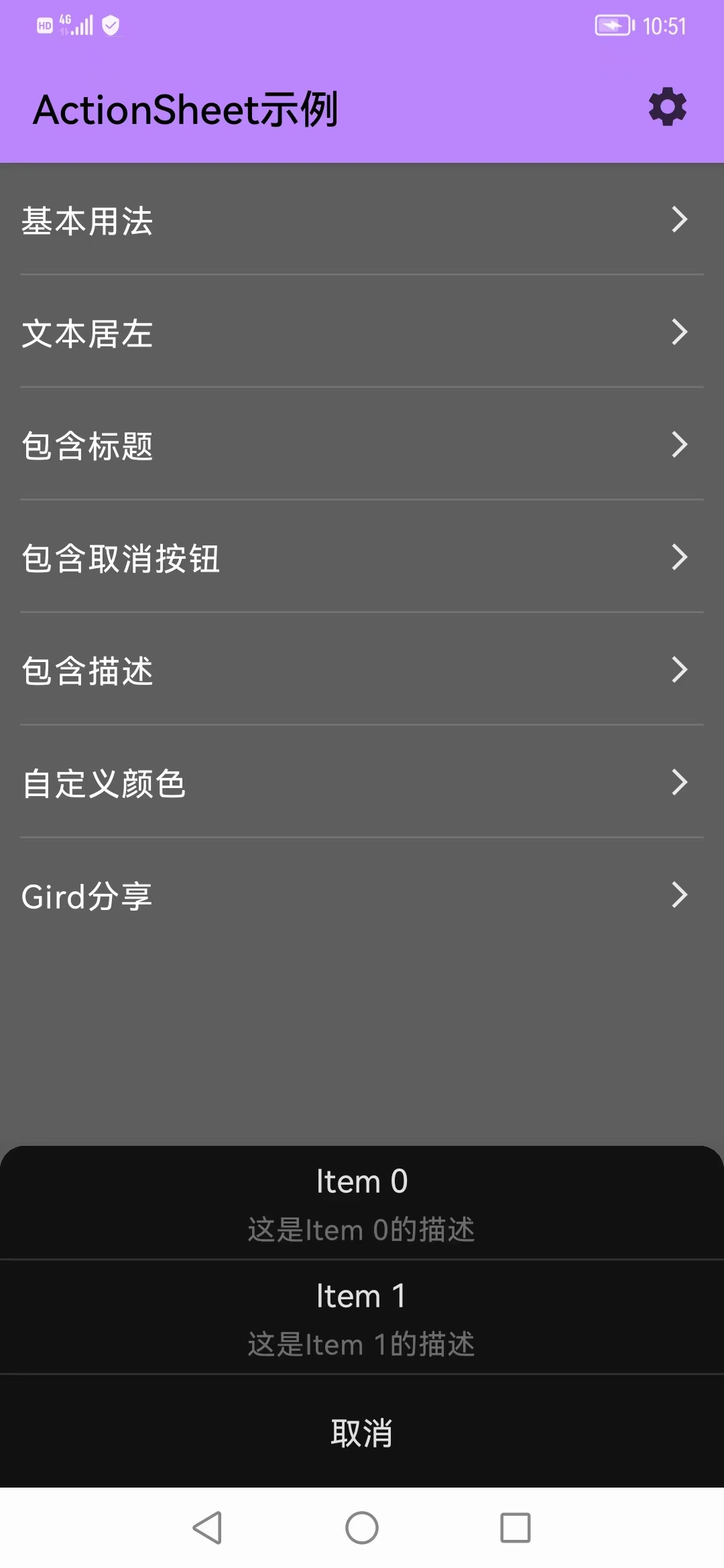This screenshot has height=1568, width=724.
Task: Go back with the system back button
Action: tap(208, 1528)
